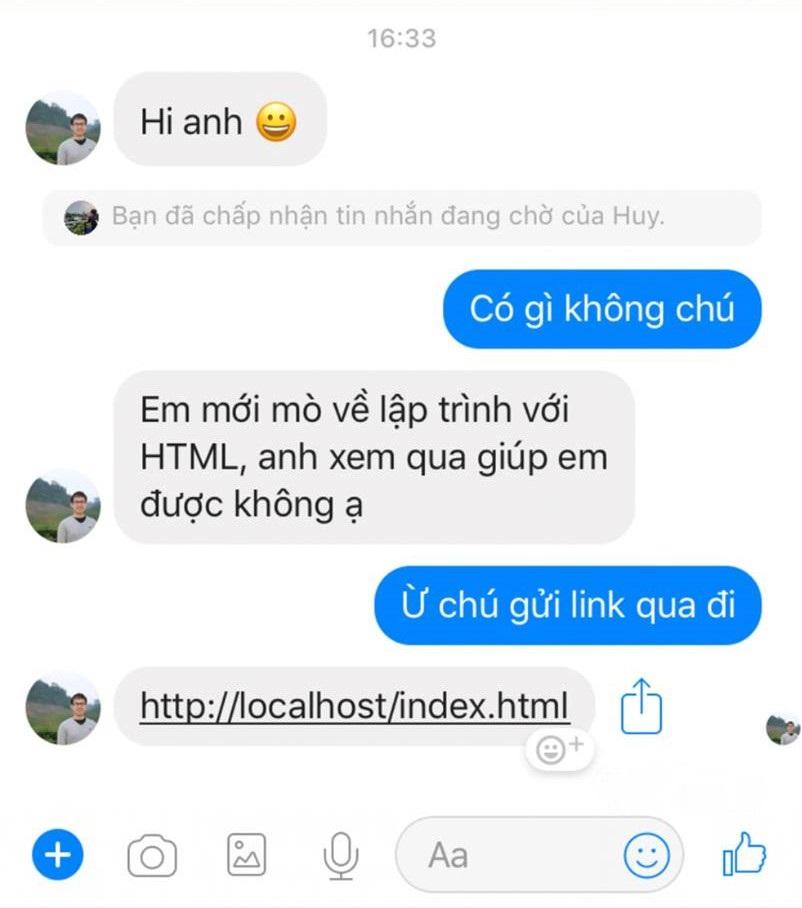Open the photo gallery picker
802x908 pixels.
tap(247, 855)
